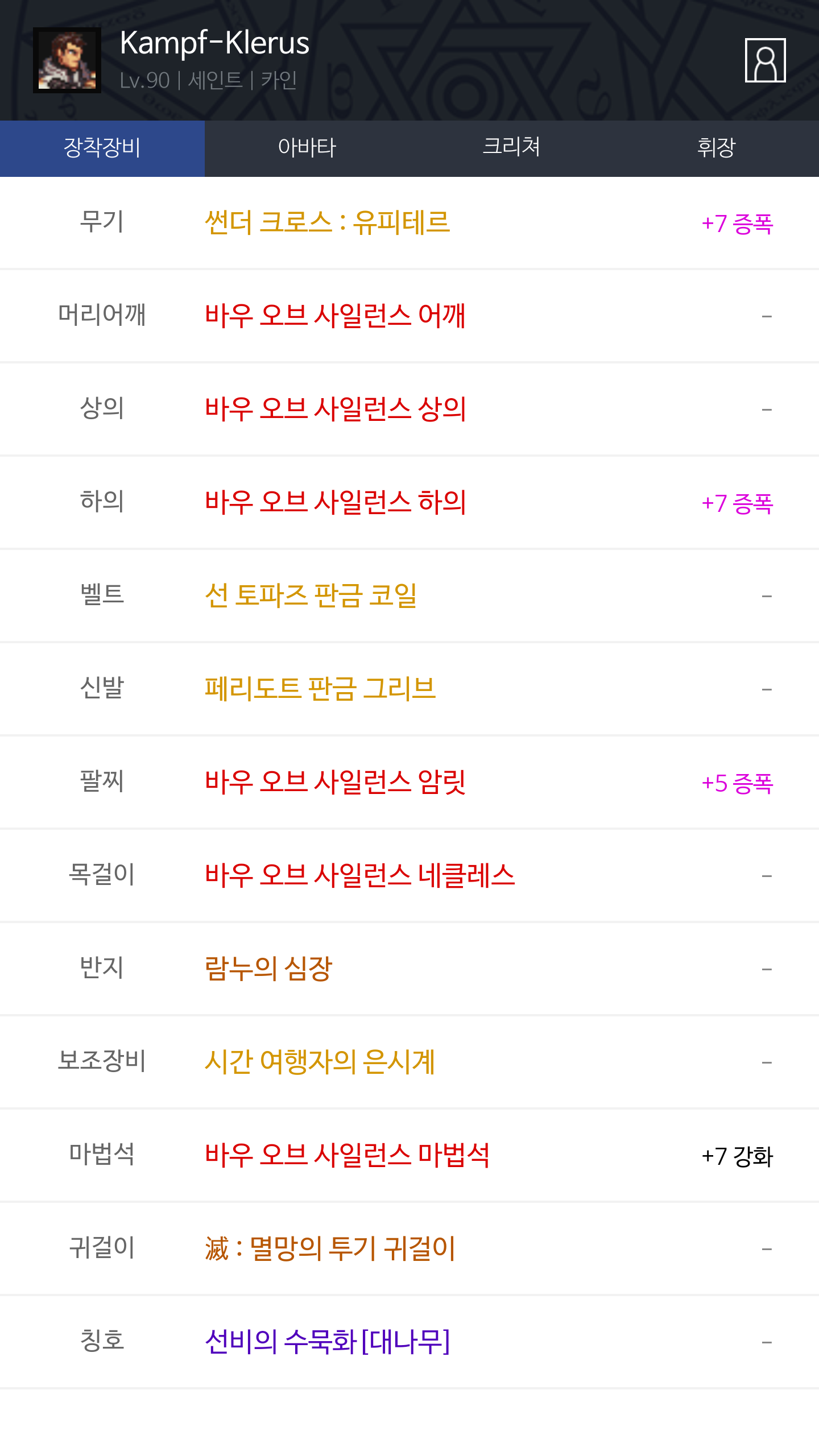
Task: Tap 시간 여행자의 은시계 row
Action: click(x=409, y=1062)
